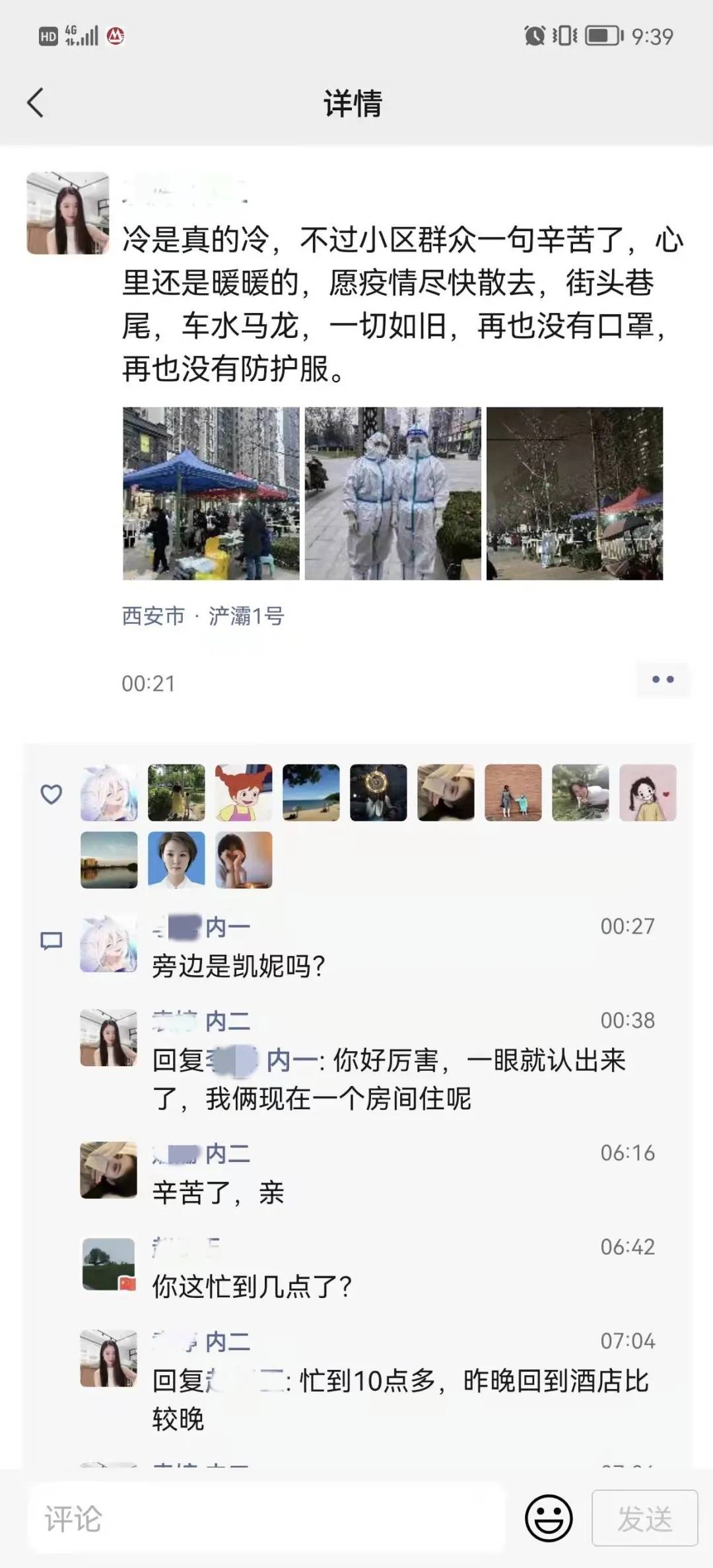Viewport: 713px width, 1568px height.
Task: Open the third night scene photo
Action: pos(573,494)
